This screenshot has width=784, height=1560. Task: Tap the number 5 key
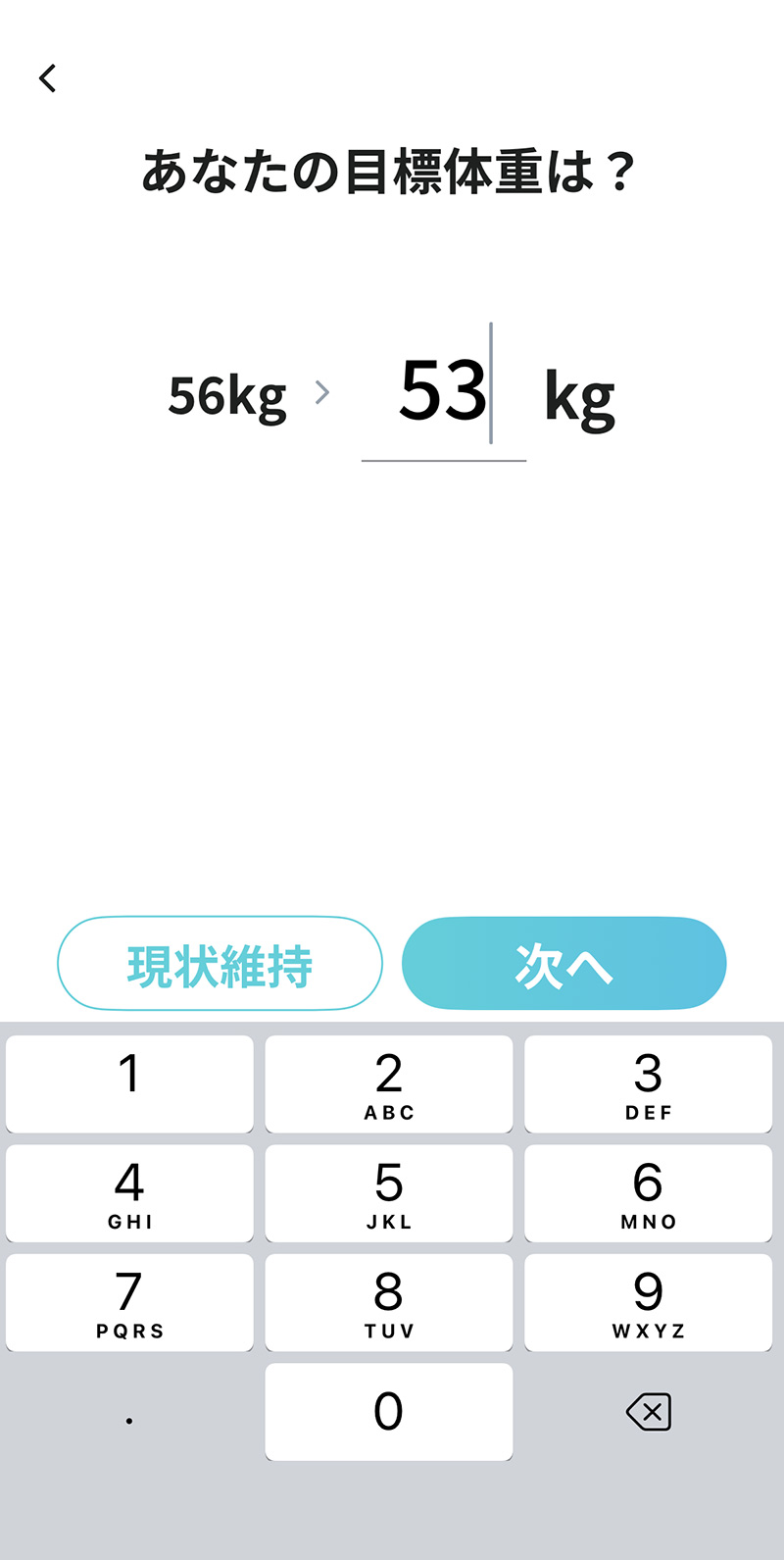[x=388, y=1192]
